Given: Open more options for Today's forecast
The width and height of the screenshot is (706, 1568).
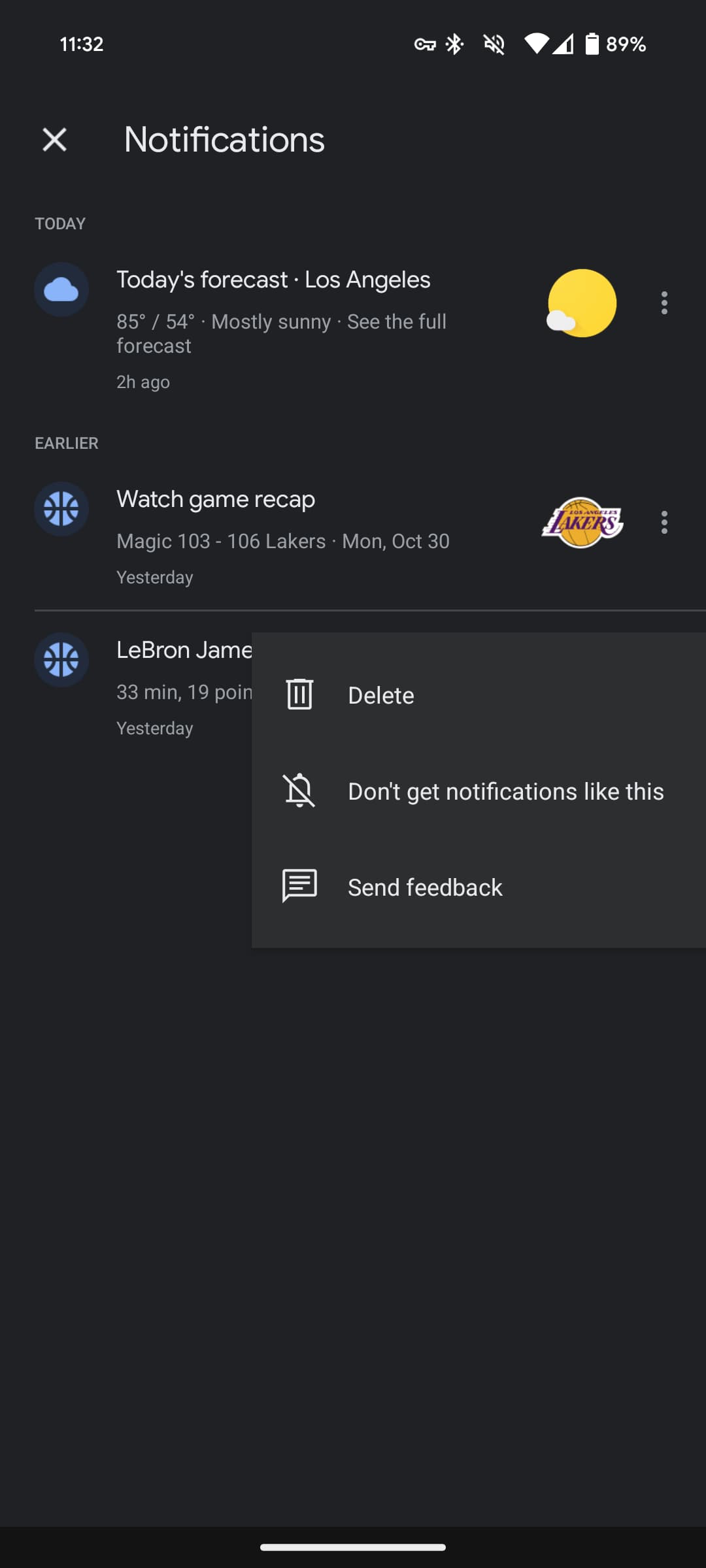Looking at the screenshot, I should (664, 303).
